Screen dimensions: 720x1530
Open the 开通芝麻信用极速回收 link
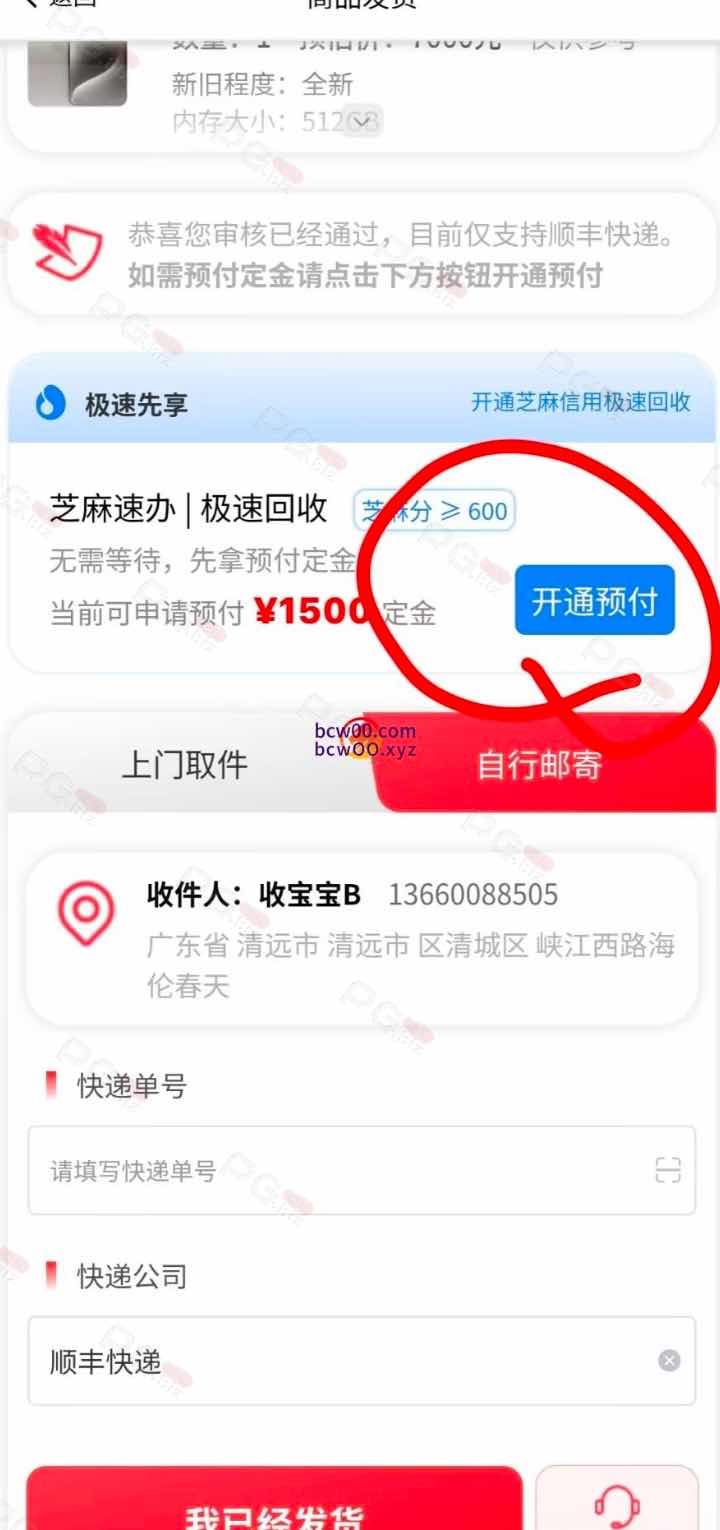(580, 402)
